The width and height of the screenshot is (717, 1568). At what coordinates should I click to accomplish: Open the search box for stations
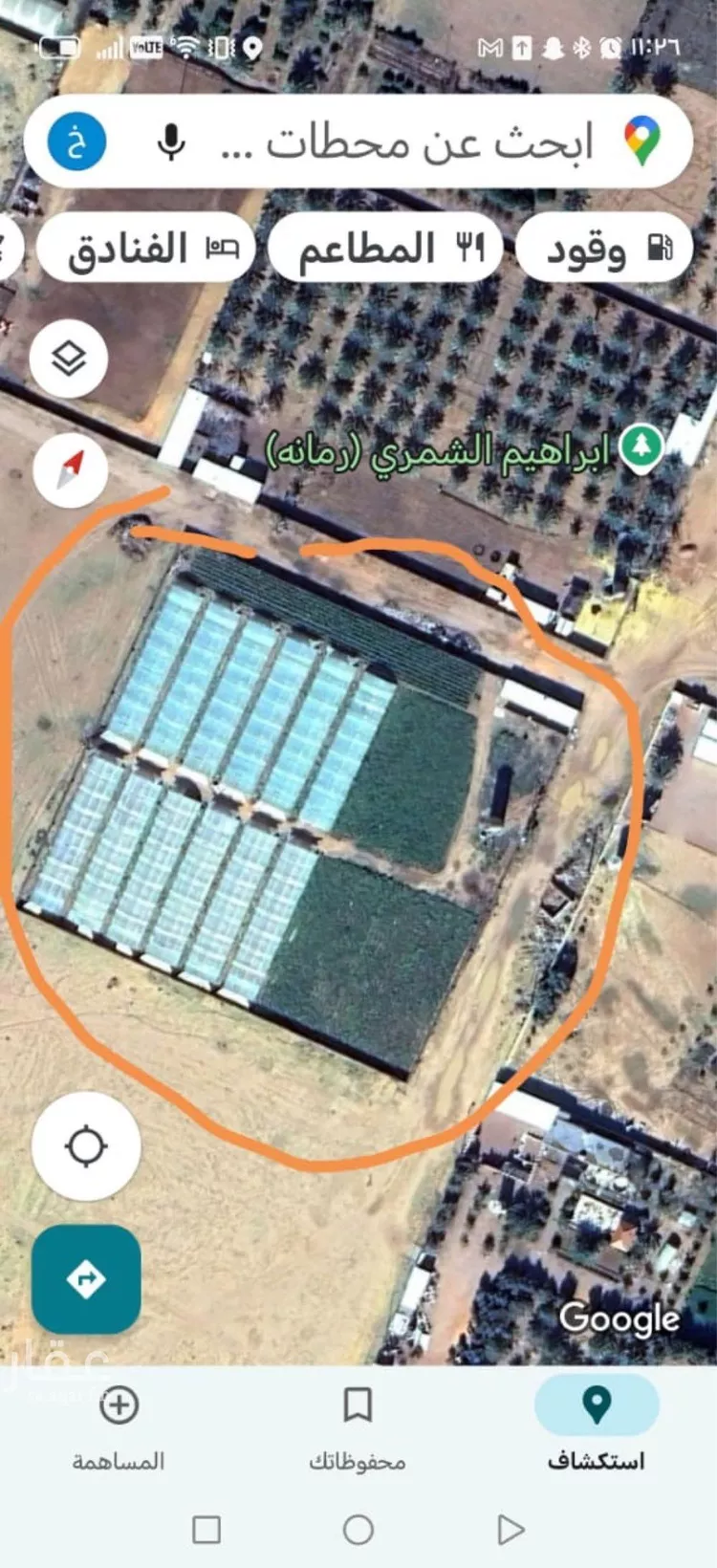coord(421,142)
